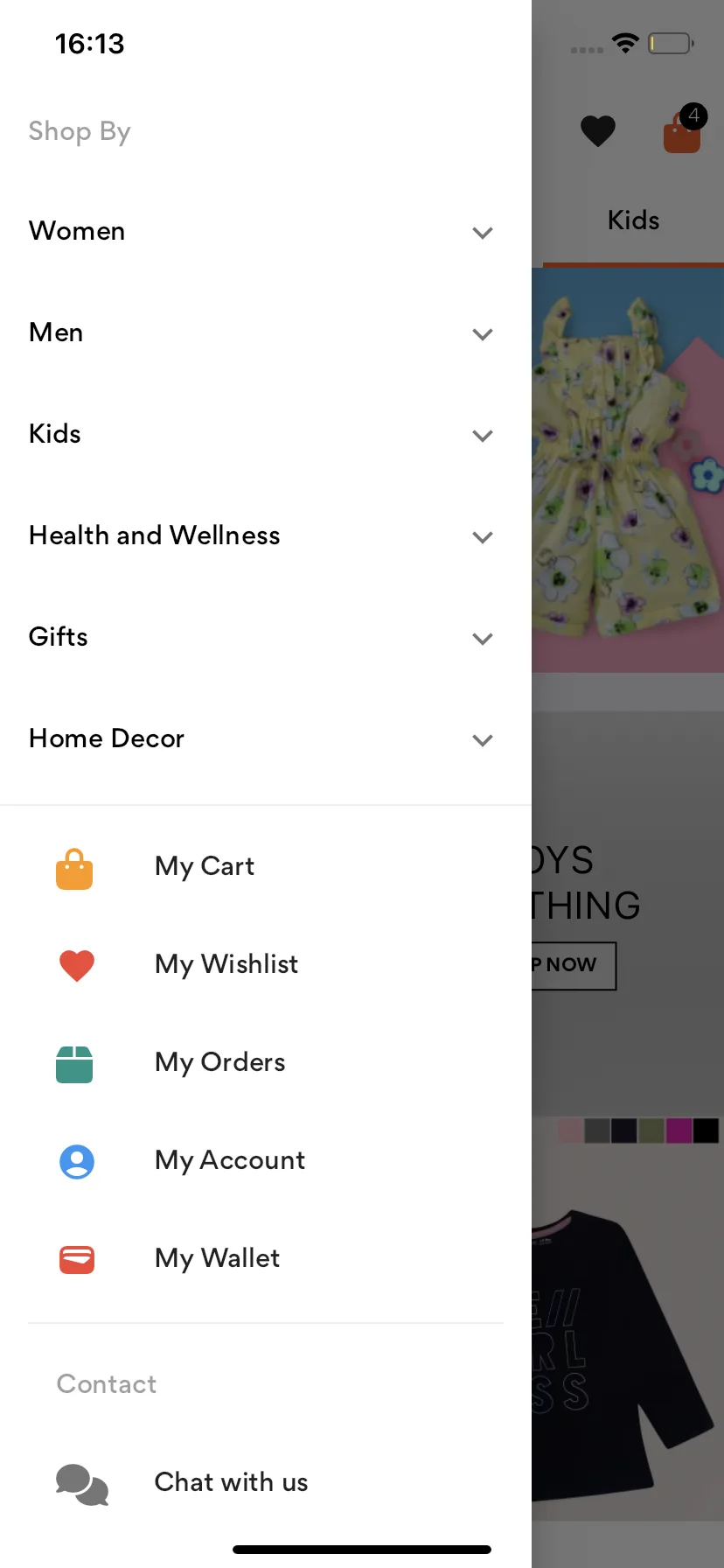Open wishlist heart icon in top bar

click(x=598, y=131)
